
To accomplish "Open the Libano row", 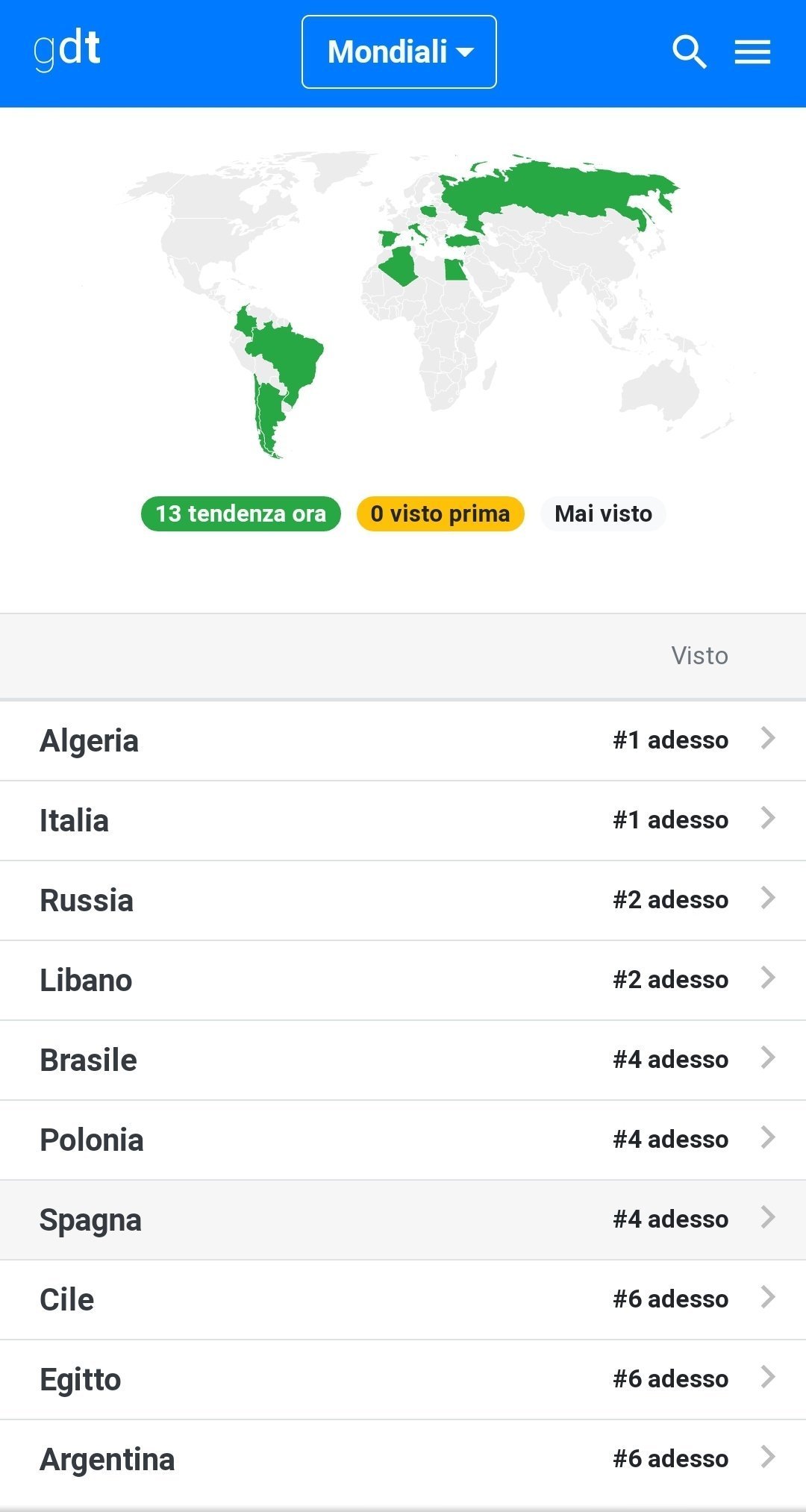I will [403, 981].
